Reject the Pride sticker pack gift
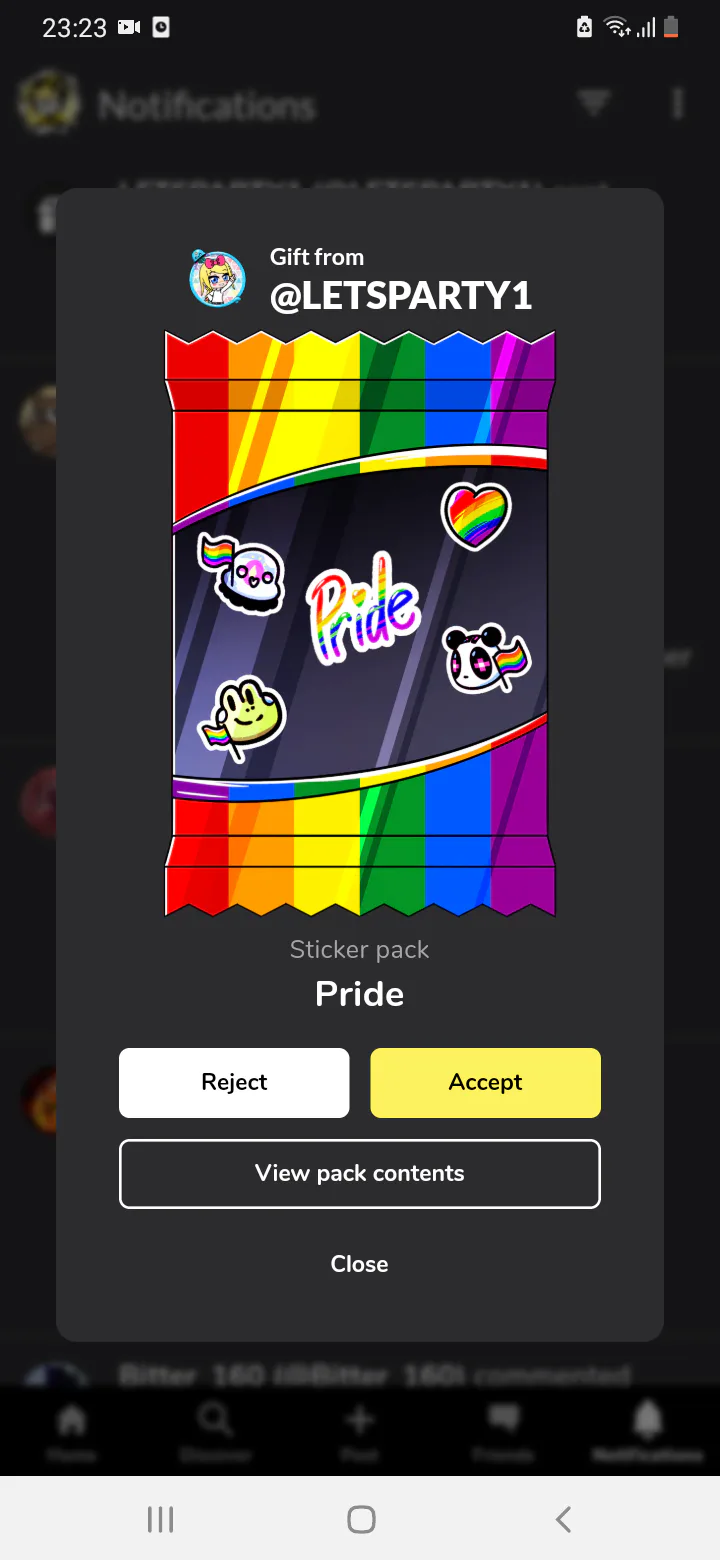This screenshot has width=720, height=1560. tap(234, 1082)
